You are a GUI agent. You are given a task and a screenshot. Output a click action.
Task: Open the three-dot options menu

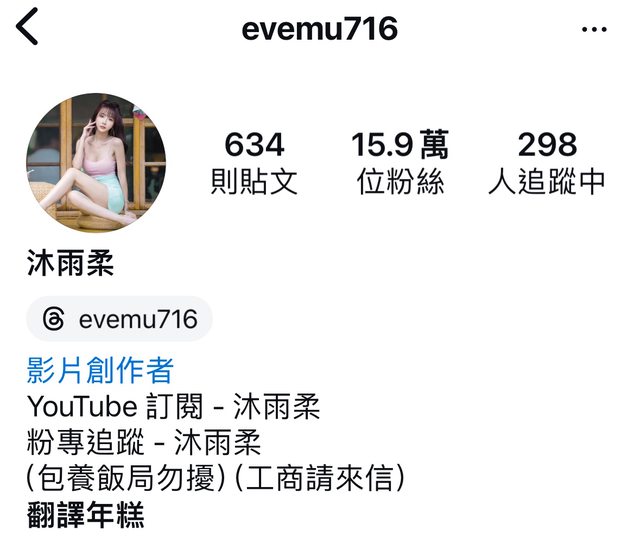tap(594, 29)
